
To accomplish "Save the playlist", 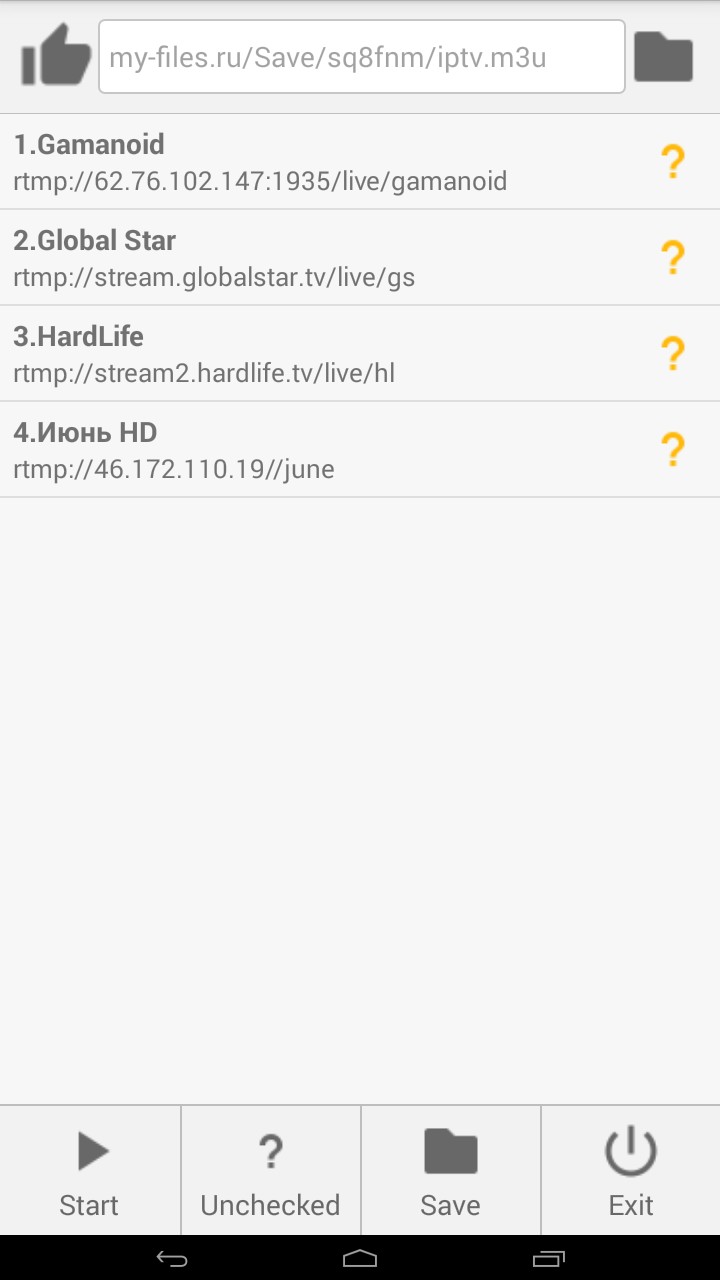I will [450, 1170].
